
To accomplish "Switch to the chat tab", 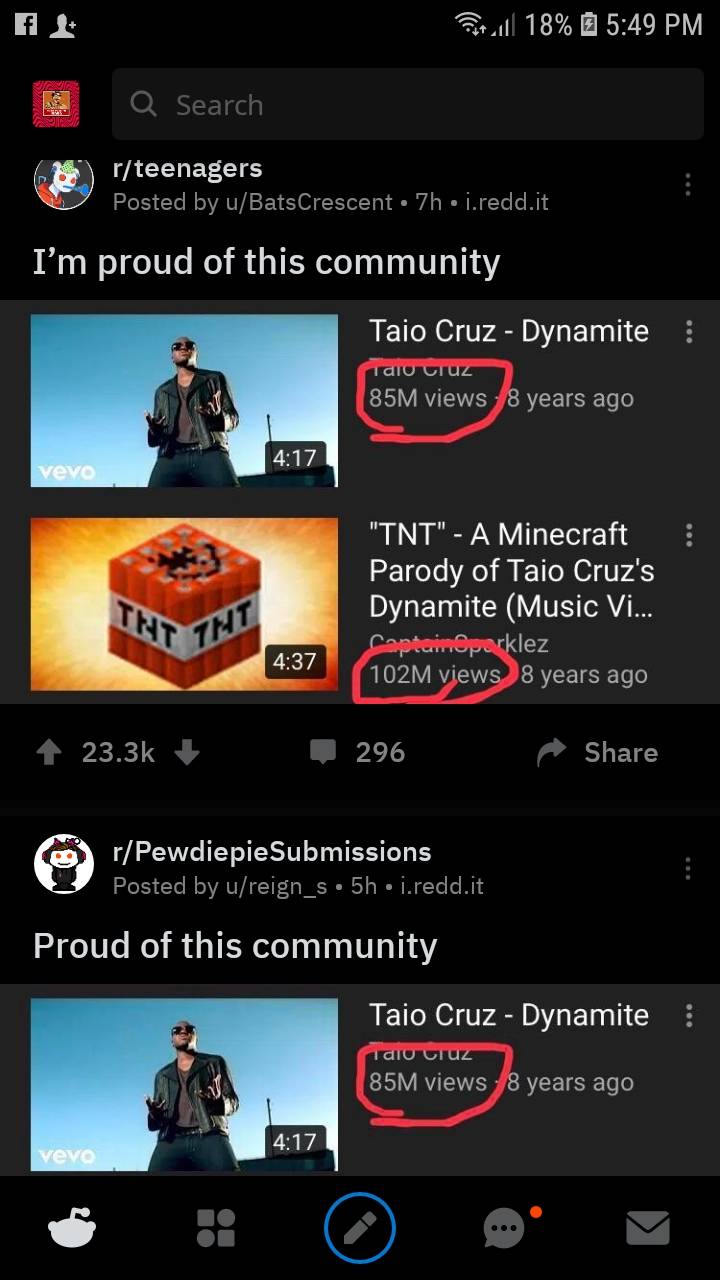I will click(x=504, y=1228).
